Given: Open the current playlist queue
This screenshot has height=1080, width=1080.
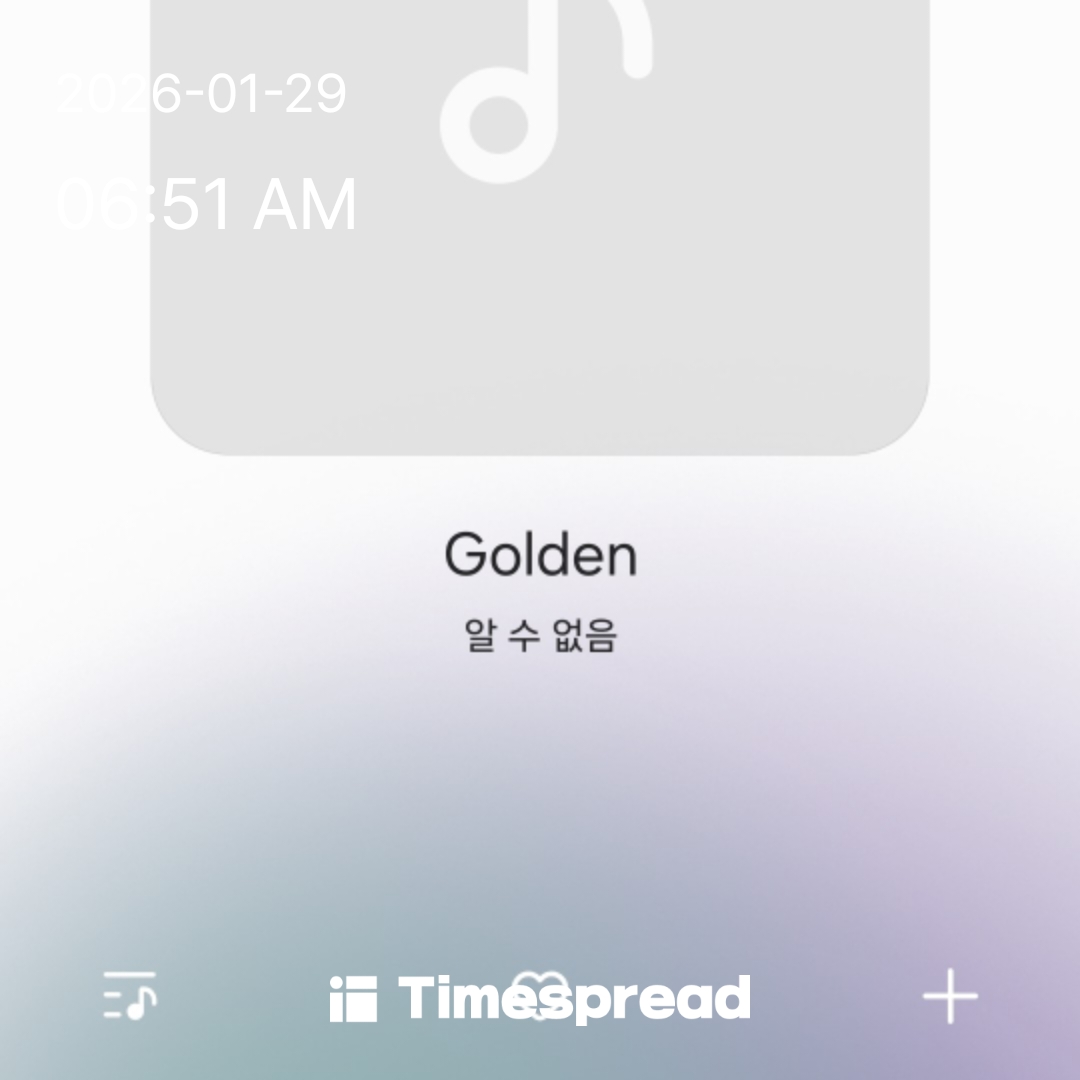Looking at the screenshot, I should coord(130,996).
